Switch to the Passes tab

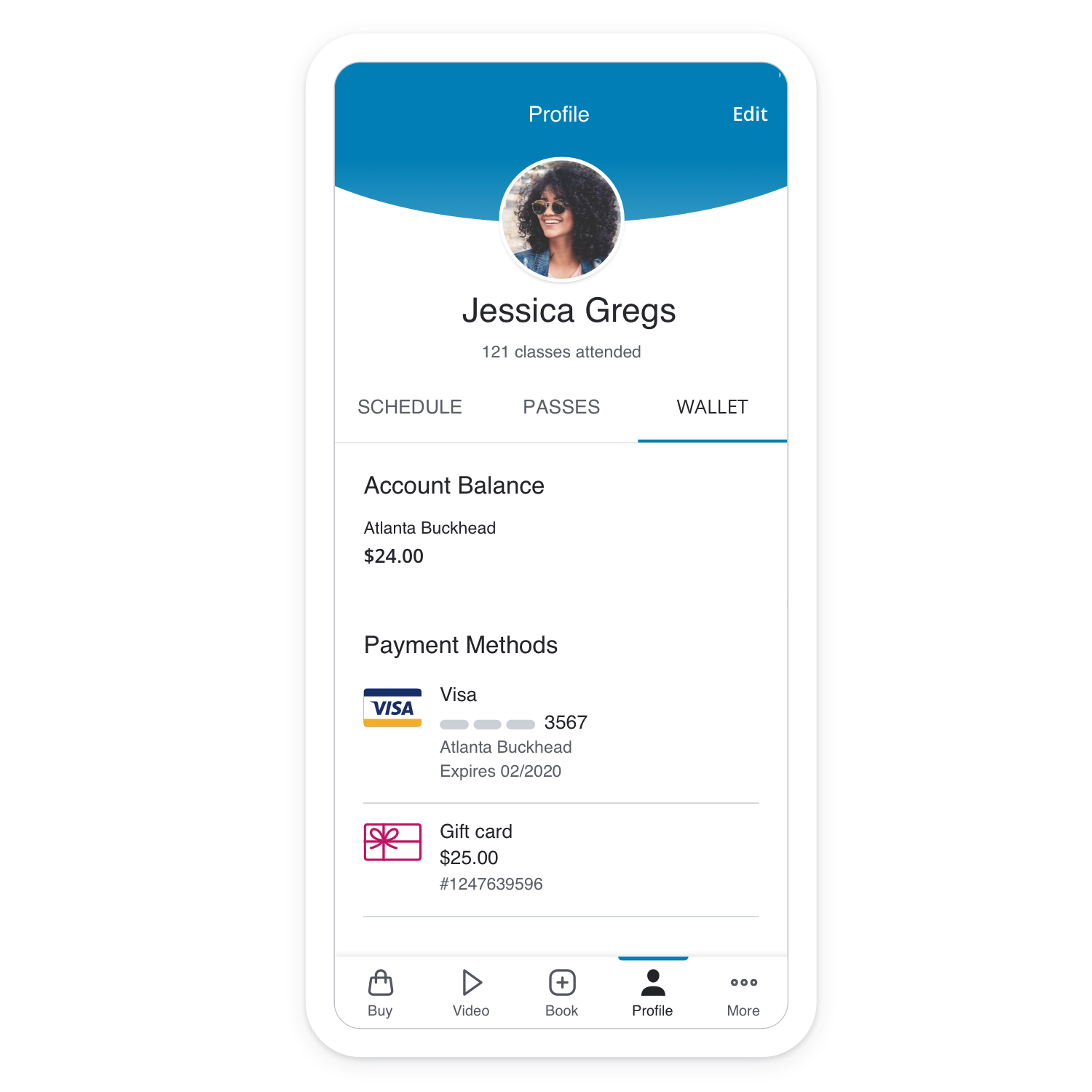pos(561,407)
